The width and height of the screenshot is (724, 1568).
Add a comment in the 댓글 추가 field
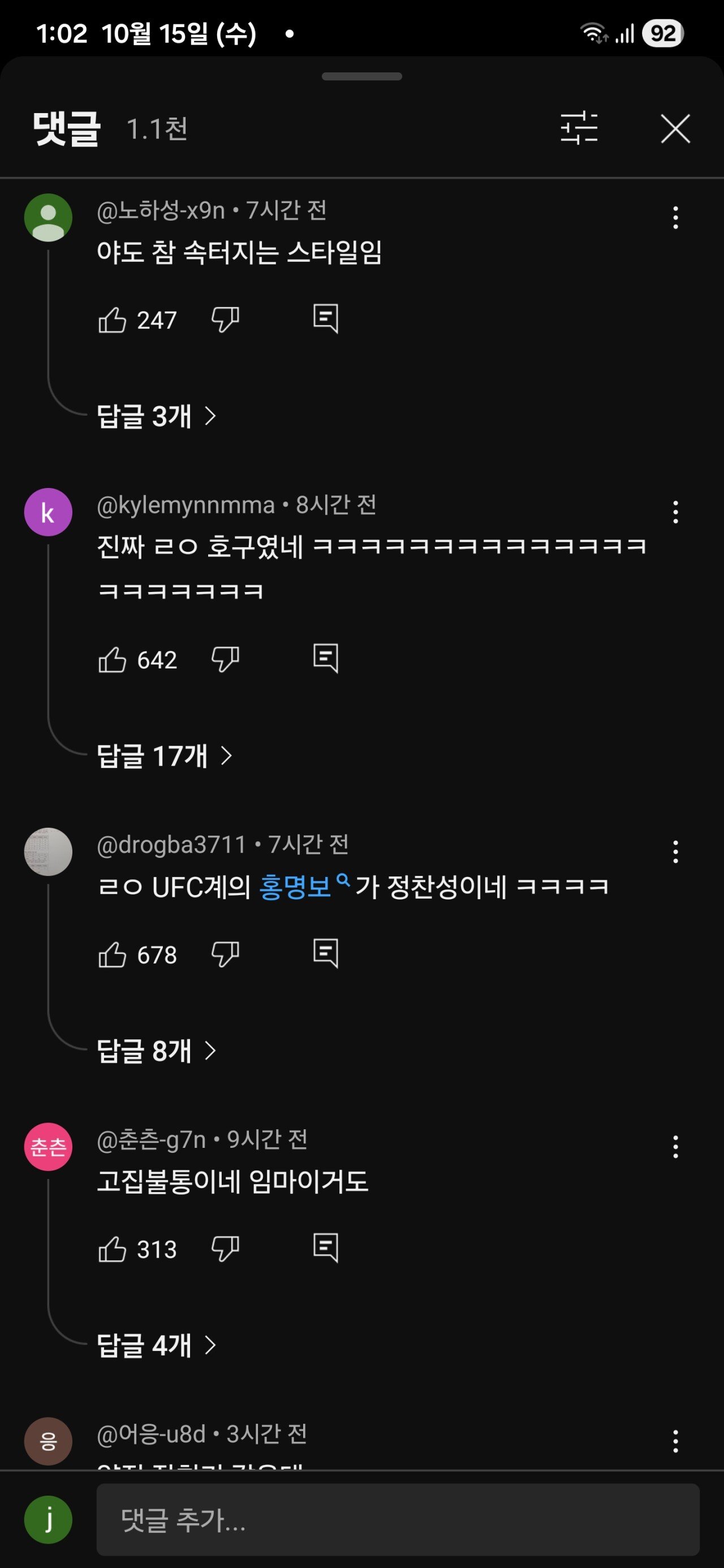pos(397,1520)
